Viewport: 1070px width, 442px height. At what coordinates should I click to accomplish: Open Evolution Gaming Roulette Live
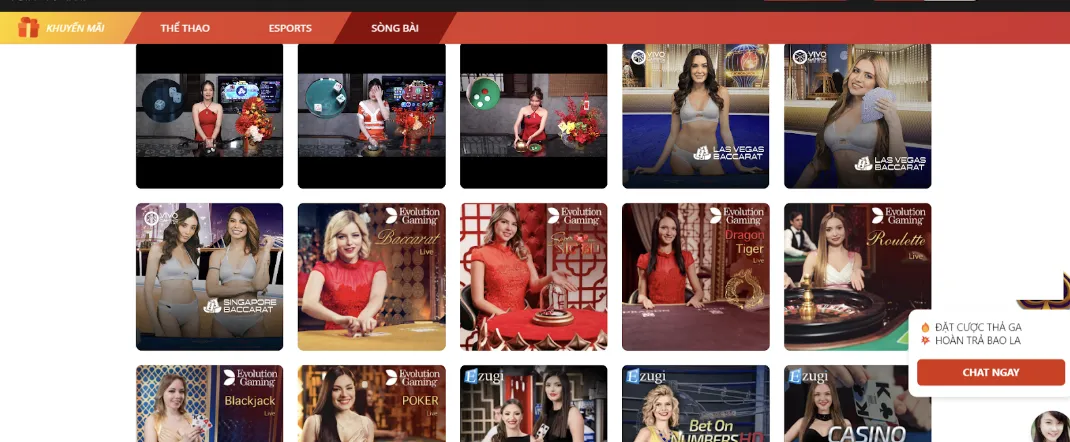(857, 277)
